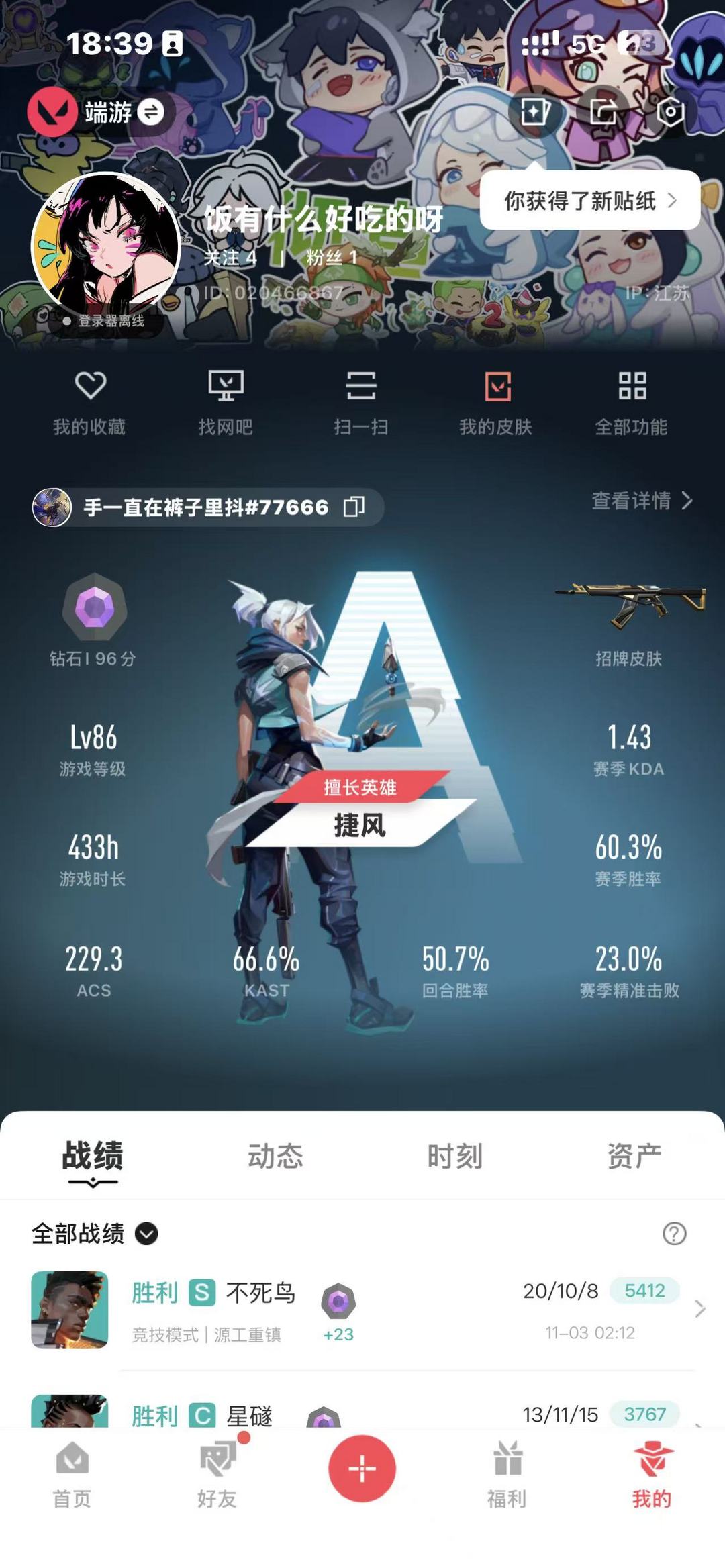The height and width of the screenshot is (1568, 725).
Task: Tap the profile avatar picture
Action: (106, 246)
